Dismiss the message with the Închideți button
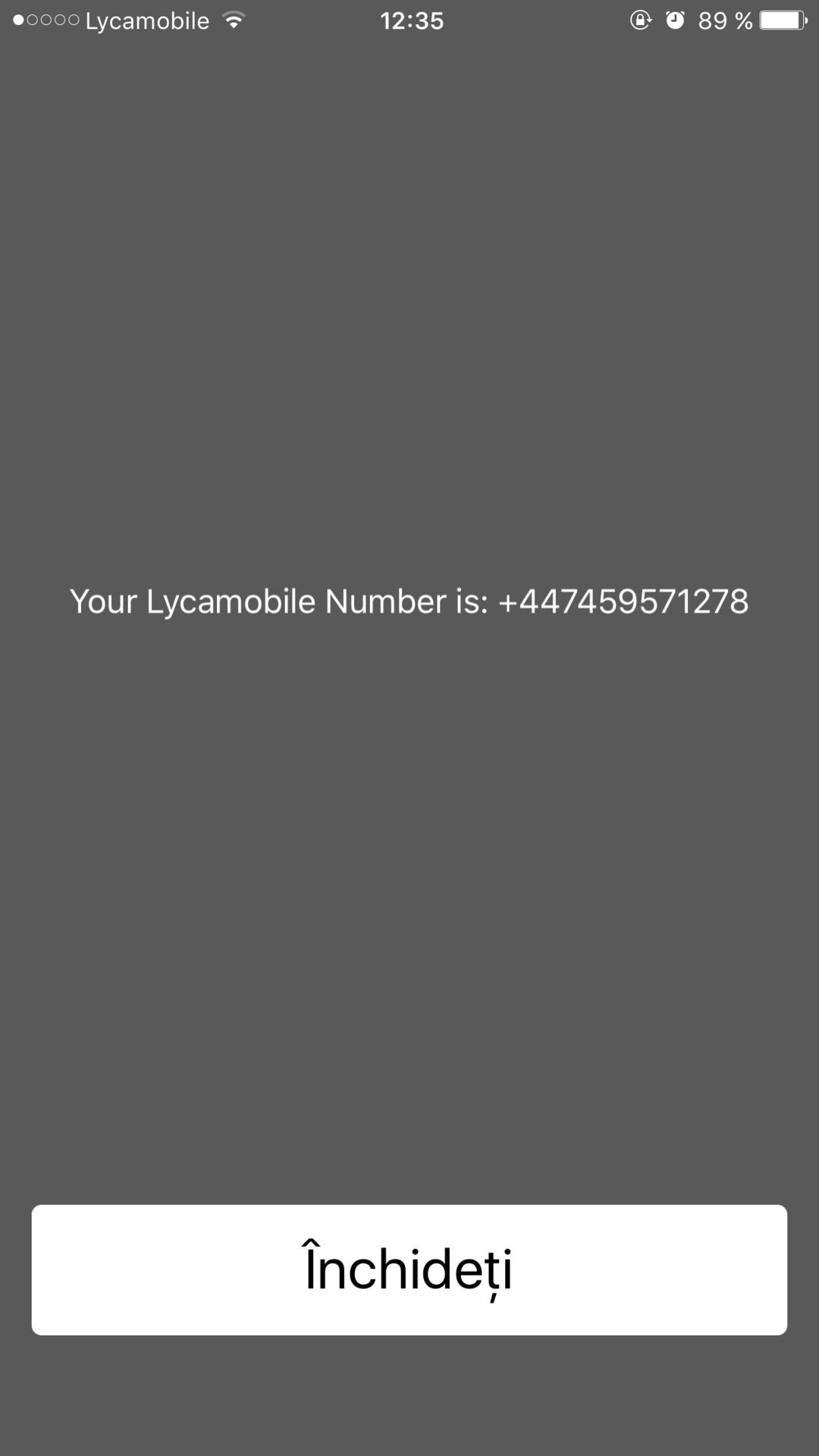 (409, 1269)
